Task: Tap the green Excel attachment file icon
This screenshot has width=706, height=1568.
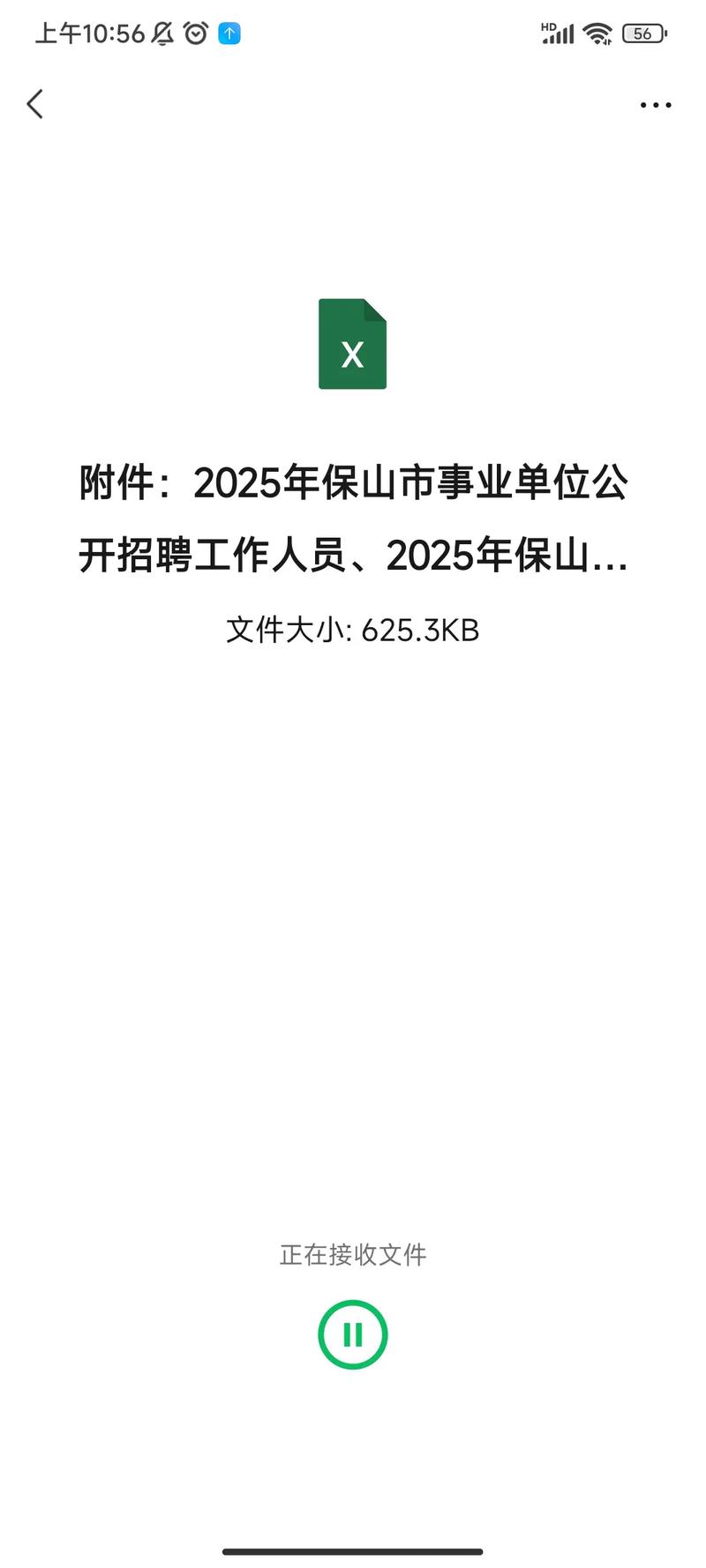Action: click(x=352, y=344)
